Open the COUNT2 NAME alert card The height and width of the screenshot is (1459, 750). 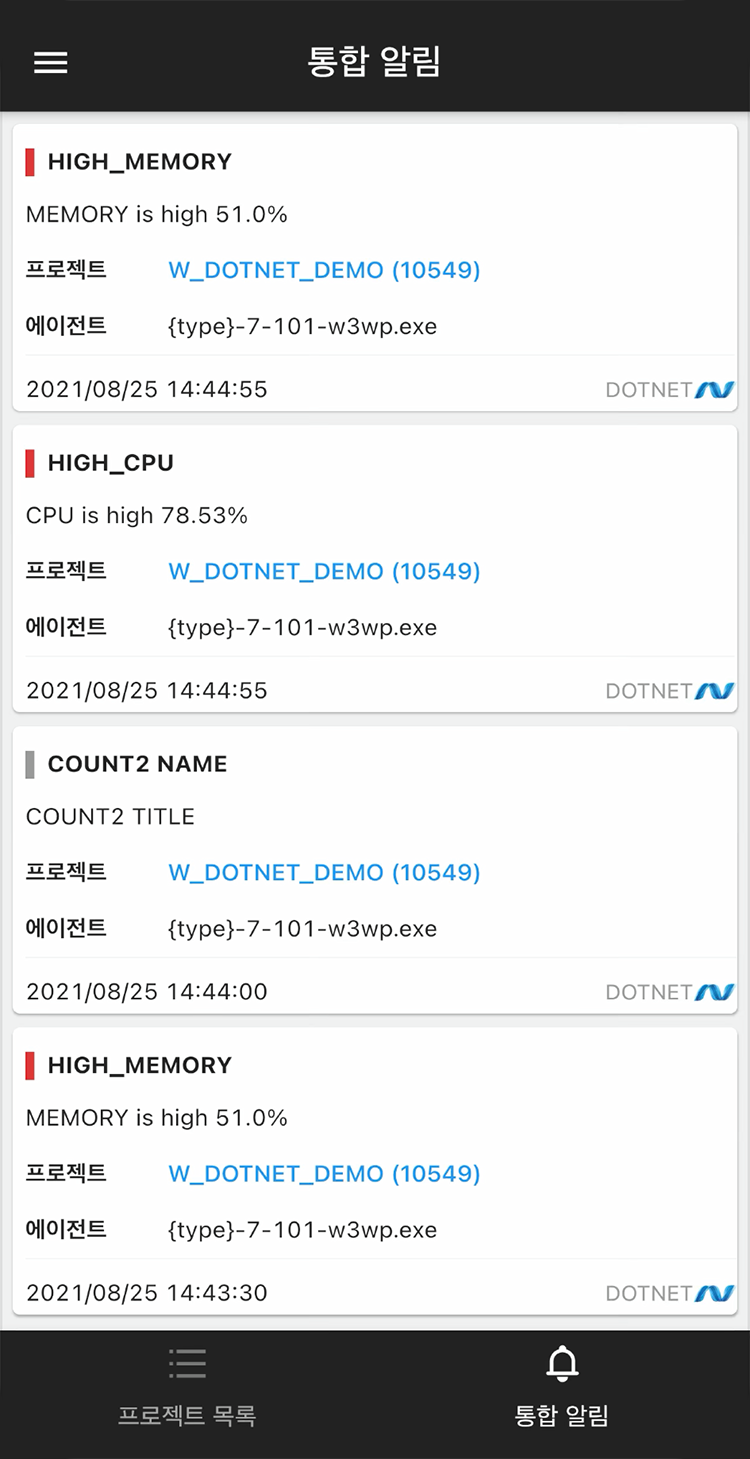[375, 869]
